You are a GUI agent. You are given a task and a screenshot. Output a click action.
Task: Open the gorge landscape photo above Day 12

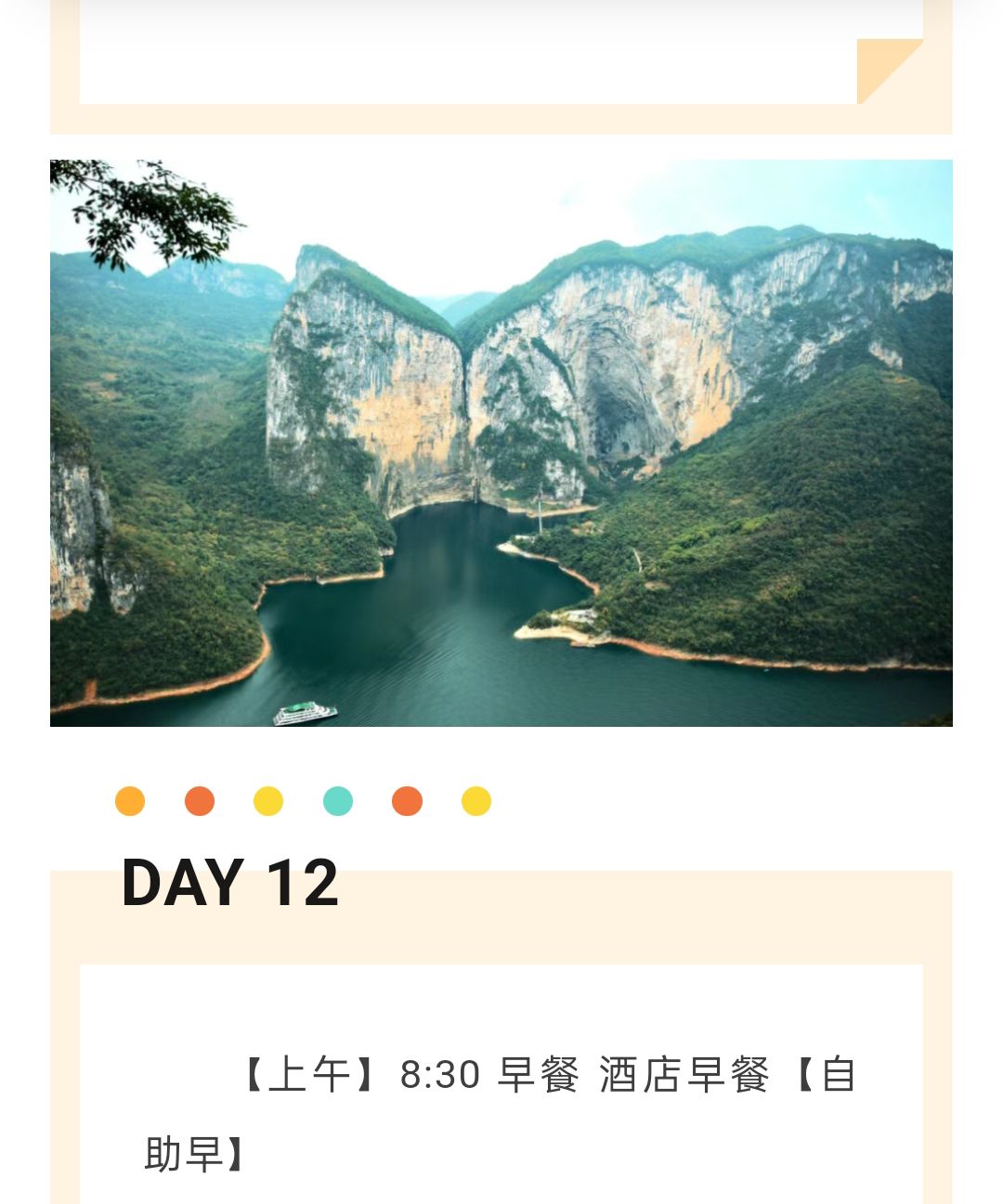point(501,443)
